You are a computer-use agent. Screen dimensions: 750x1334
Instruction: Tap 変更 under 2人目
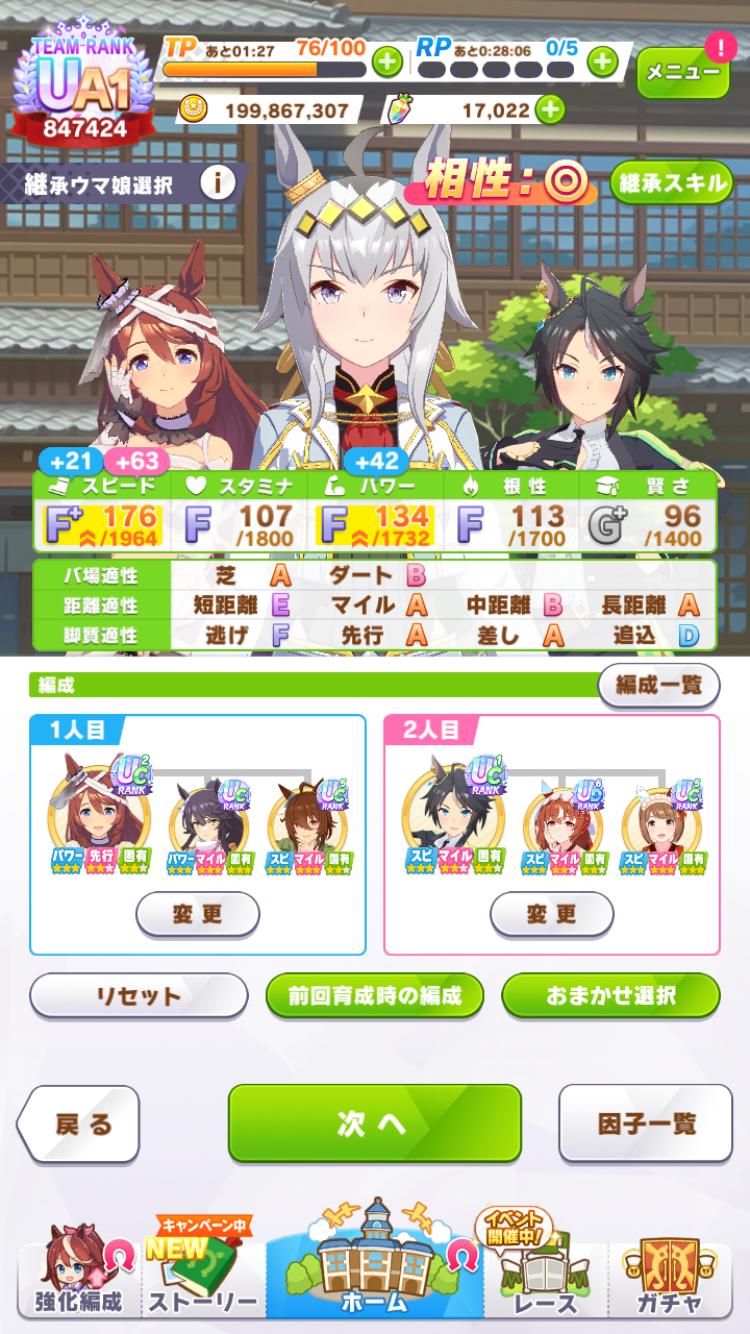coord(552,913)
